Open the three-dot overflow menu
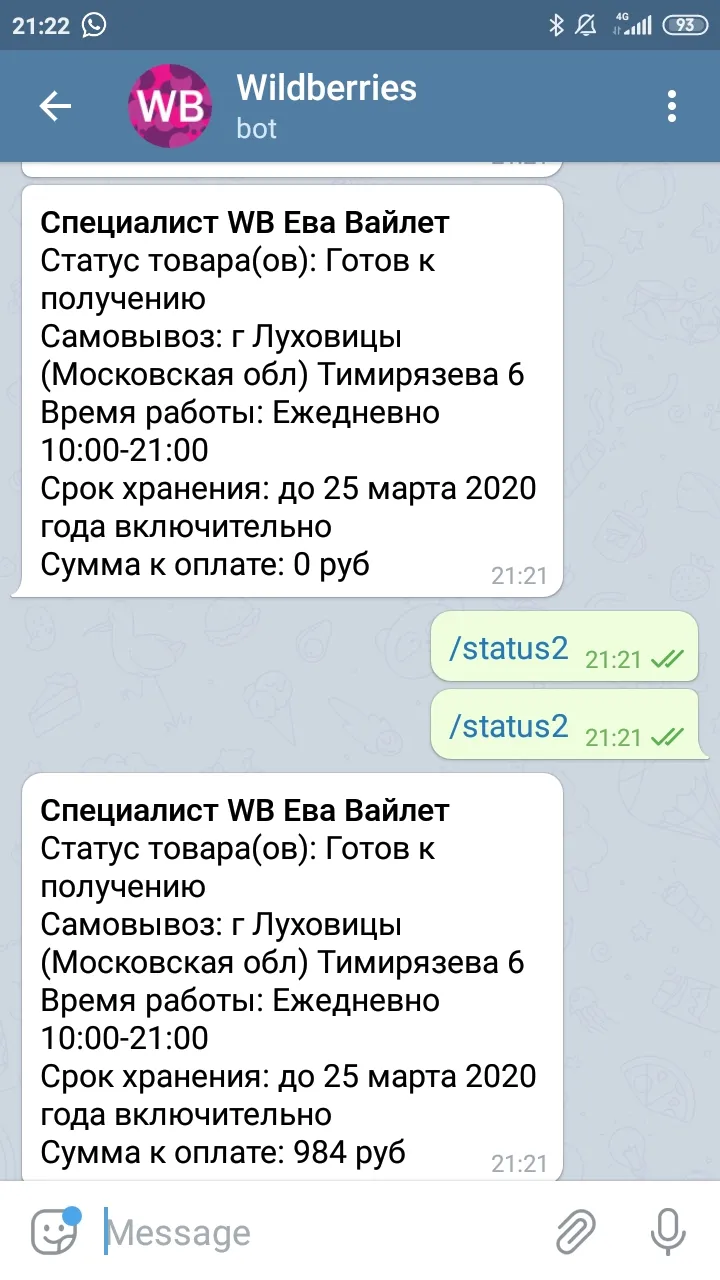 672,106
